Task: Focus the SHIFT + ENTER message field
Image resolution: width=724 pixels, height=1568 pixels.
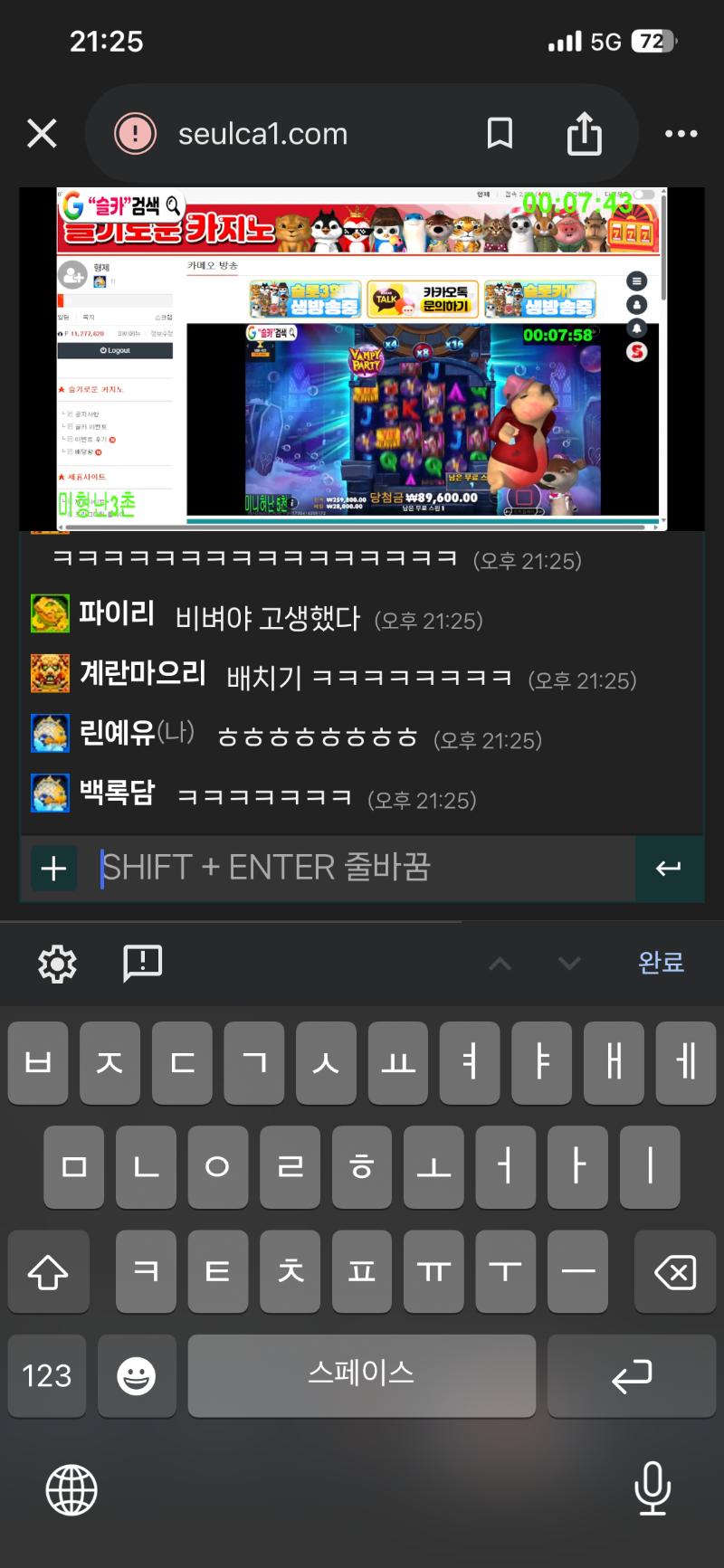Action: click(x=362, y=869)
